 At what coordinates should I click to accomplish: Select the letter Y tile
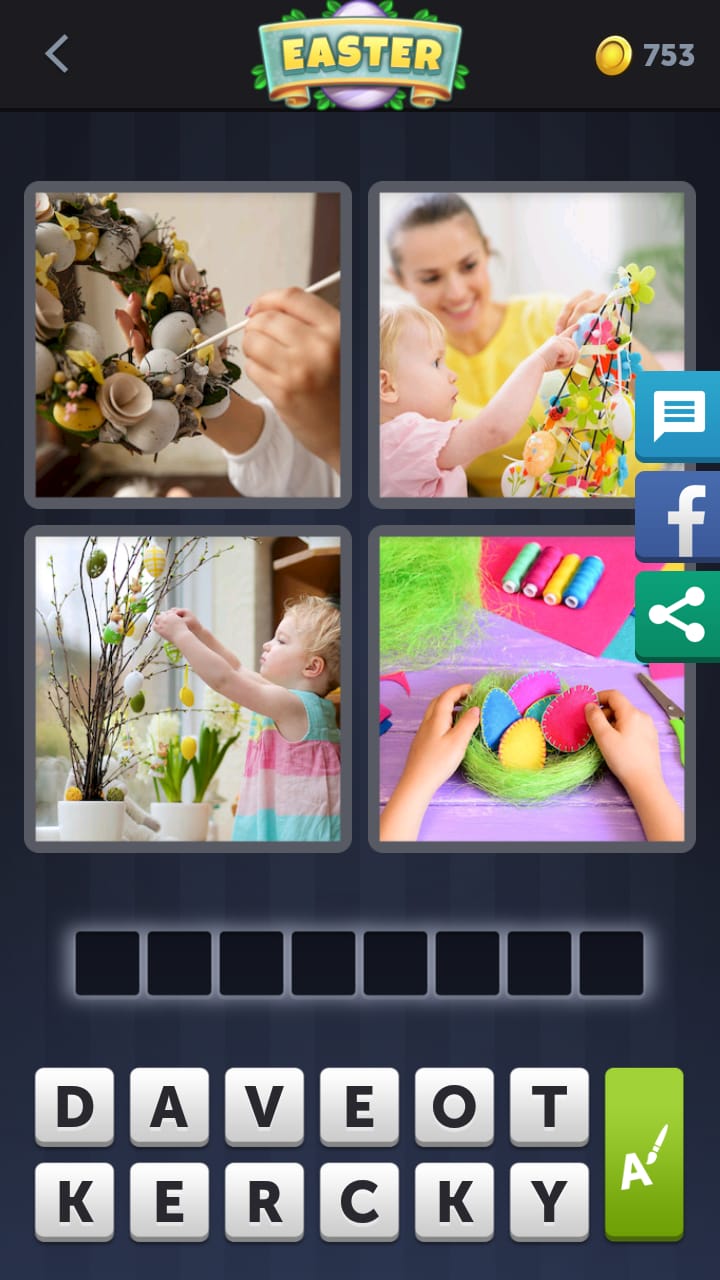[x=549, y=1202]
